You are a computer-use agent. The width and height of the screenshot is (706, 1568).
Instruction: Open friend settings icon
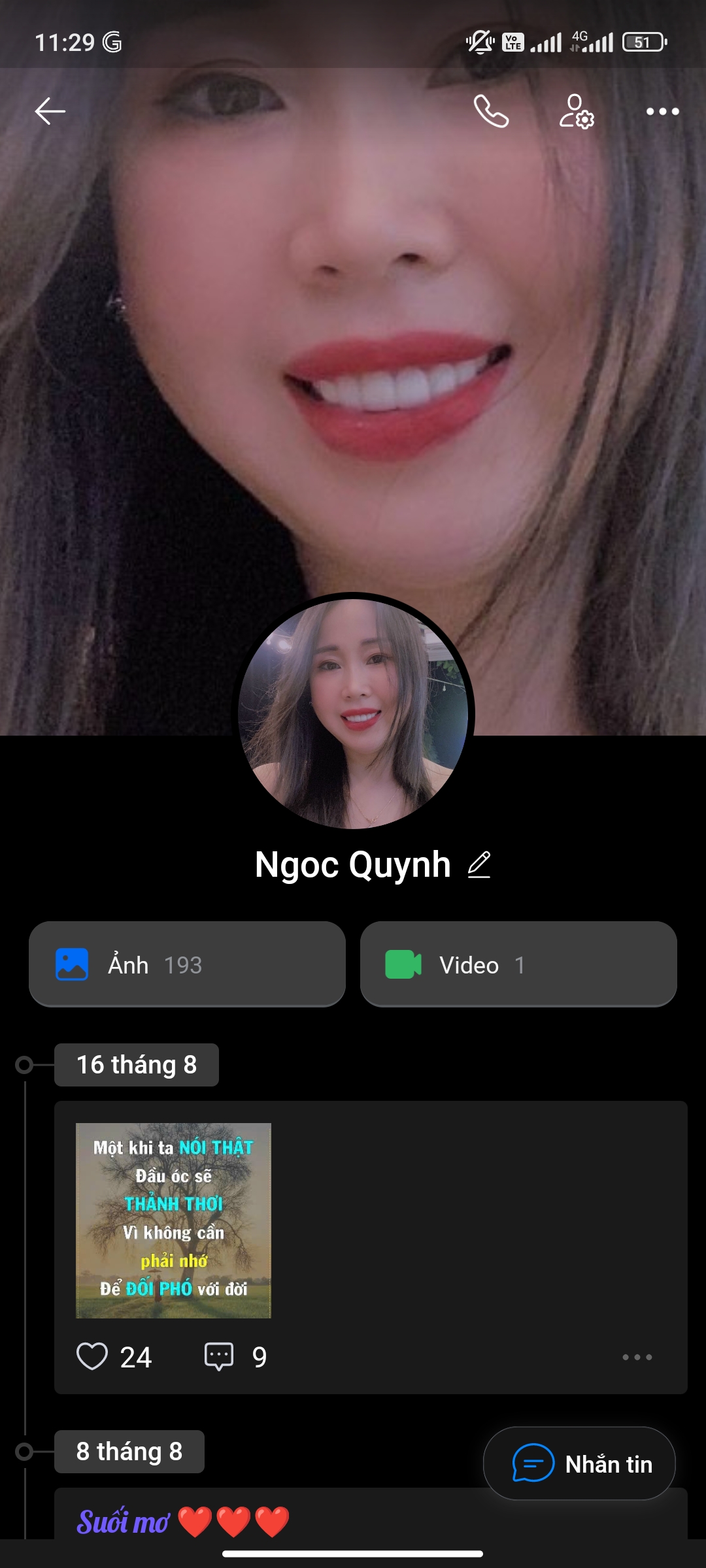(577, 111)
